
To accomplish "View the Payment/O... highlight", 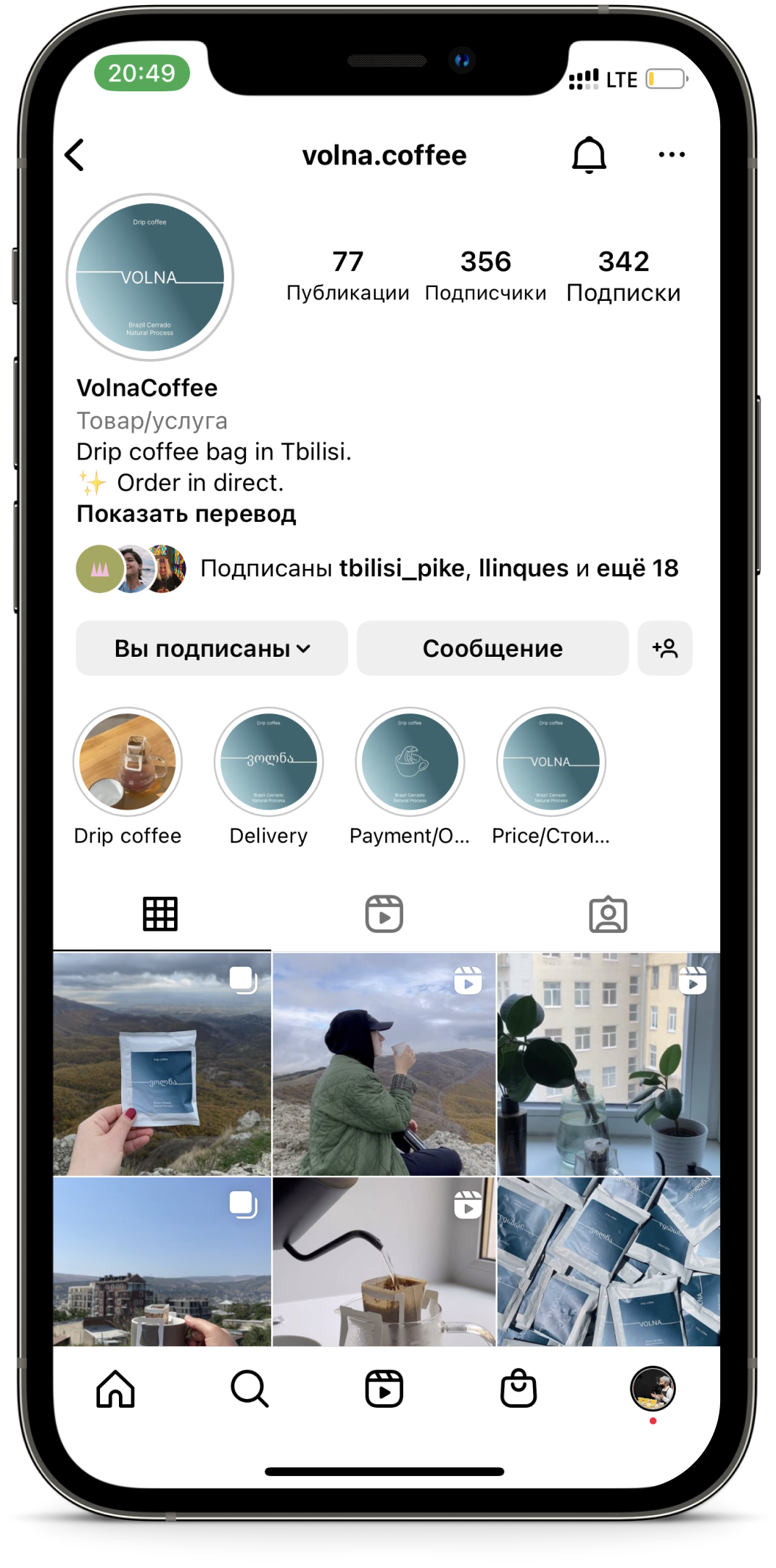I will (x=410, y=762).
